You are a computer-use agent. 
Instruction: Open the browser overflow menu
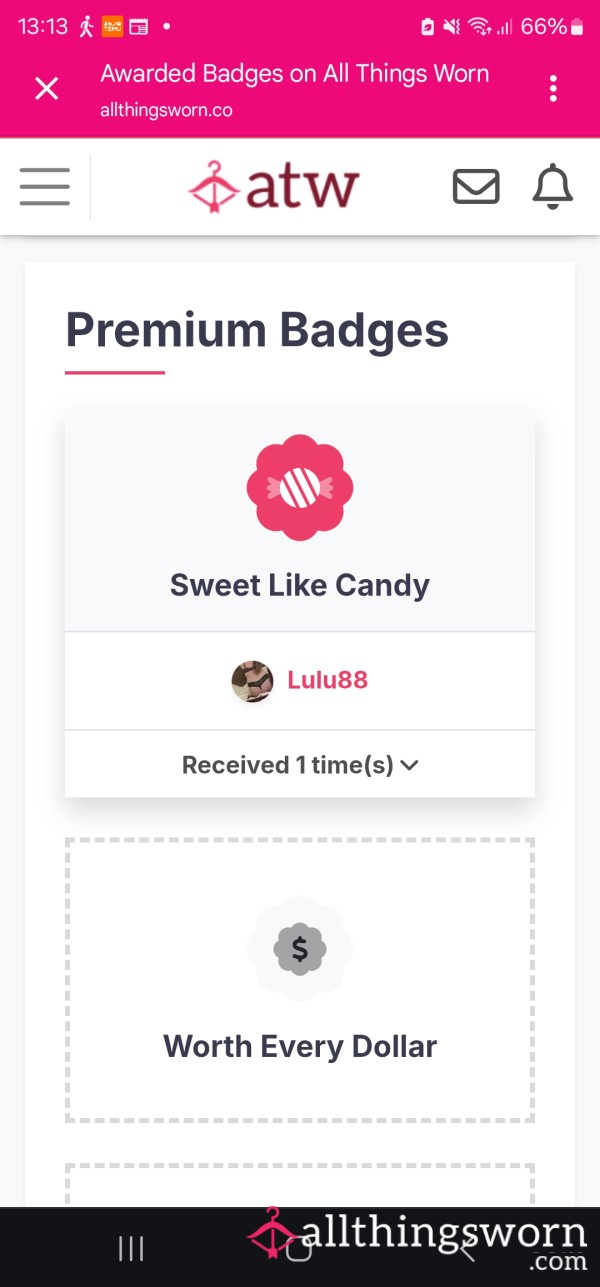point(553,88)
